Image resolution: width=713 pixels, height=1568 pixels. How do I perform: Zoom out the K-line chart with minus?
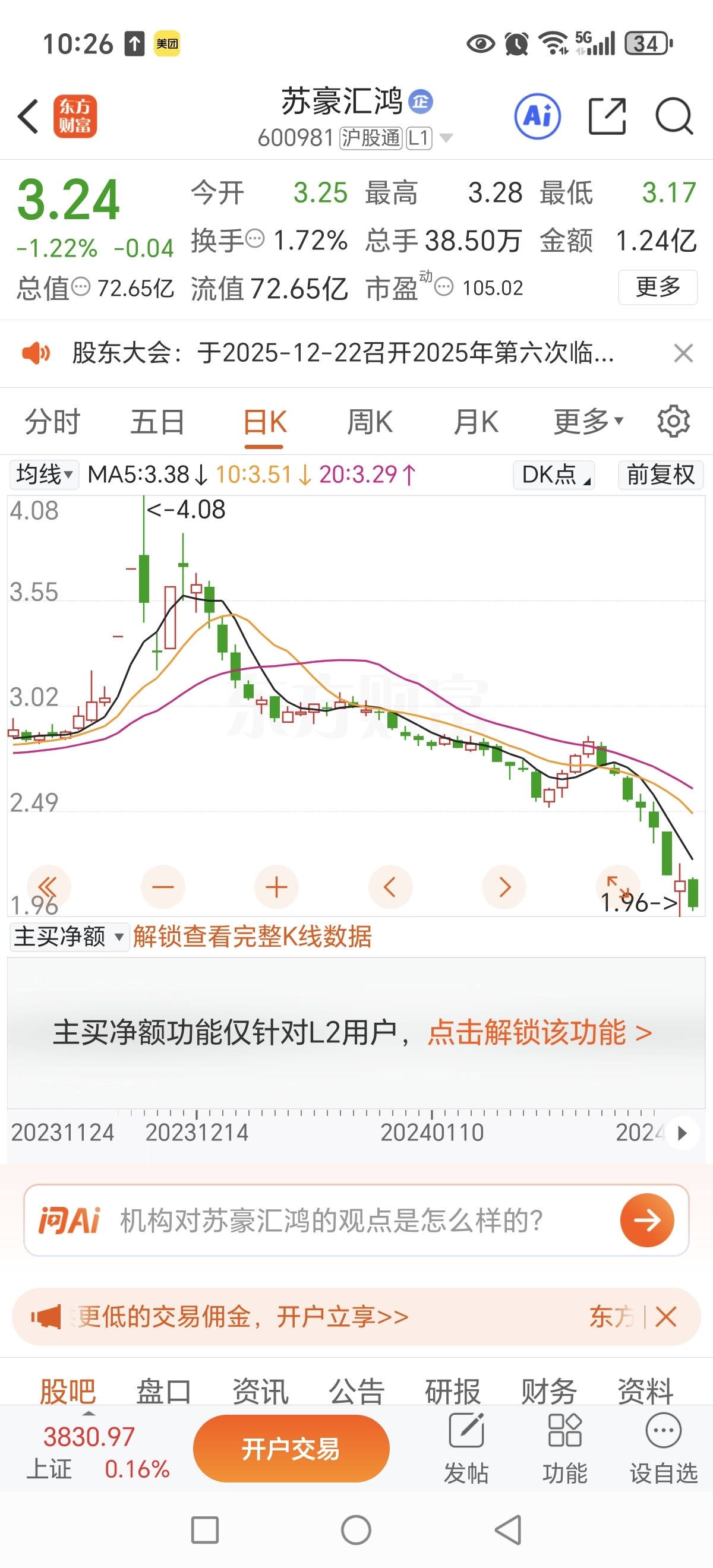[163, 887]
